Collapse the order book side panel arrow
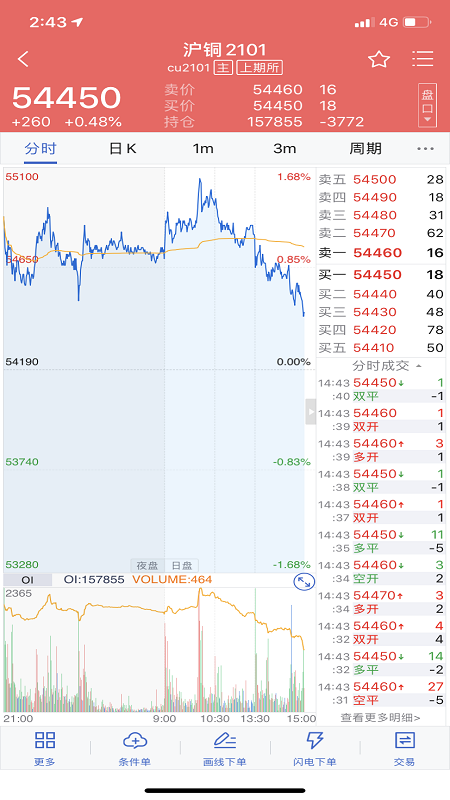Image resolution: width=450 pixels, height=800 pixels. tap(310, 411)
